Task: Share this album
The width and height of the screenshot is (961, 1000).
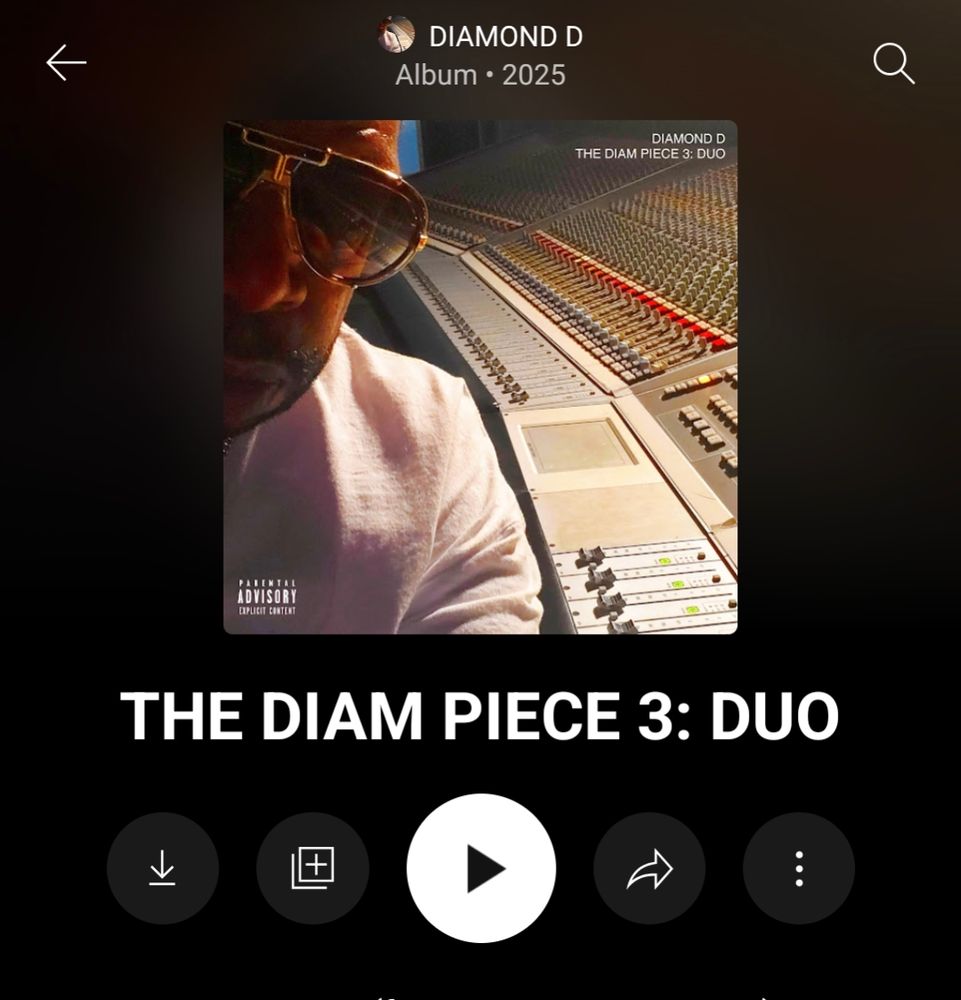Action: 649,868
